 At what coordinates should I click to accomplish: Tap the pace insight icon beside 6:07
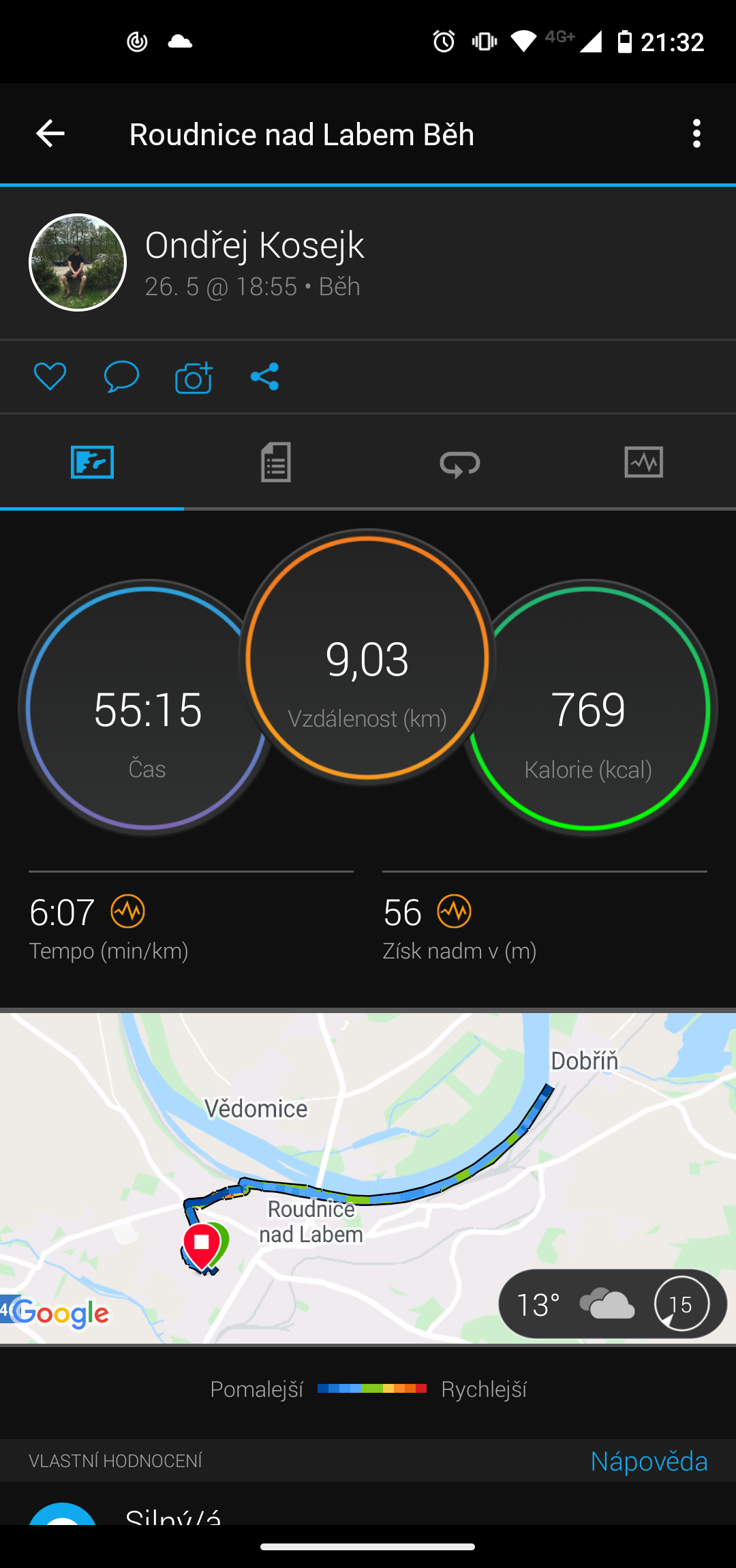[128, 911]
